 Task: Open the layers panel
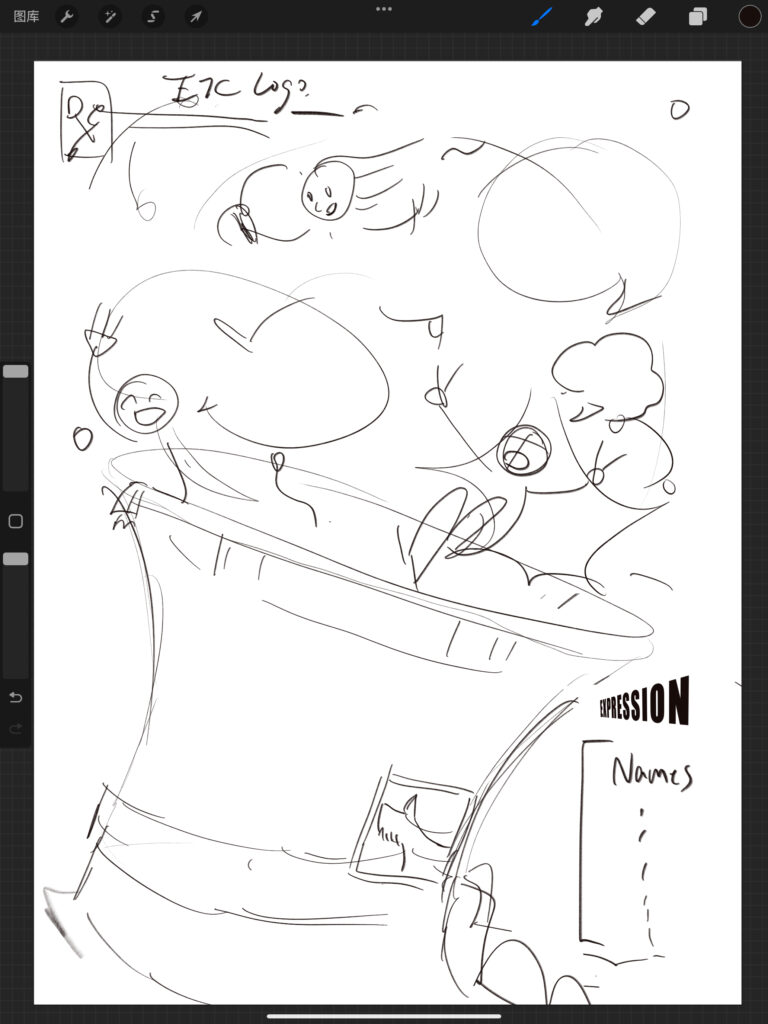click(698, 16)
